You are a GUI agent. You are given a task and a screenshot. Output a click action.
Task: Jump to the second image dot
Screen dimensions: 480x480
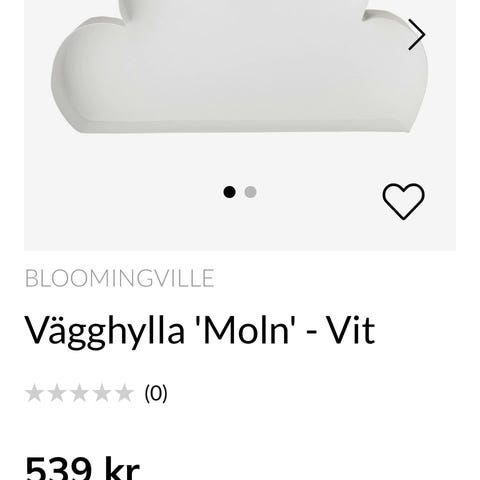coord(250,192)
